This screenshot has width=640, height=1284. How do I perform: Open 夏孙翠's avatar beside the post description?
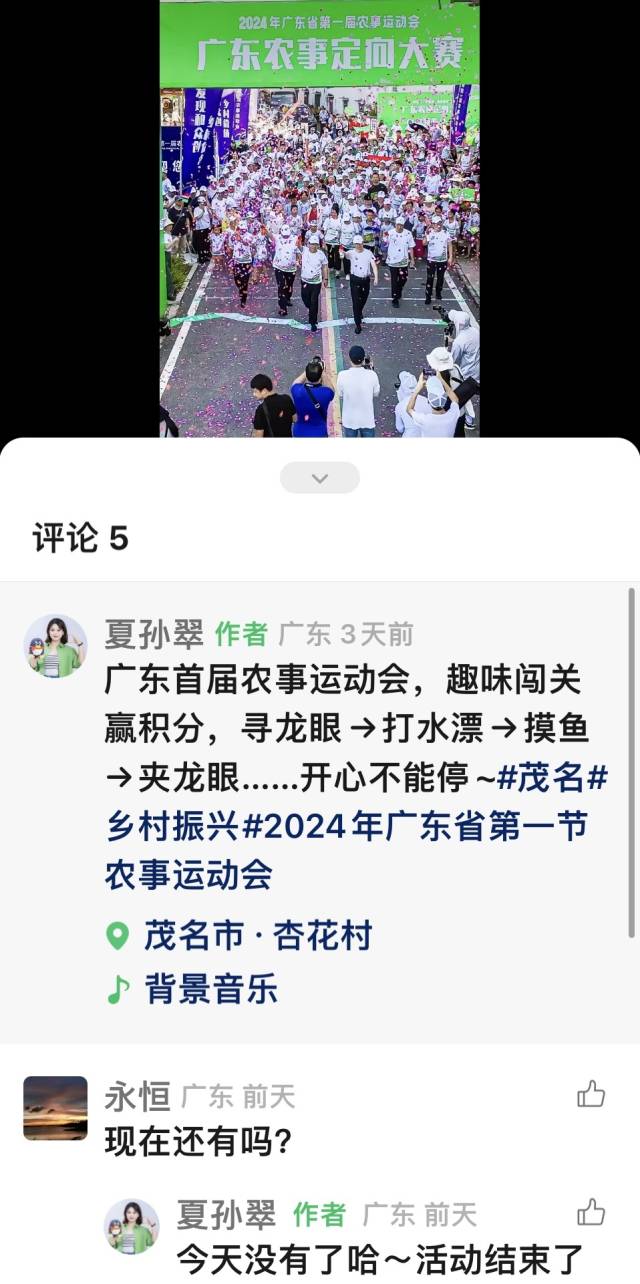(55, 646)
